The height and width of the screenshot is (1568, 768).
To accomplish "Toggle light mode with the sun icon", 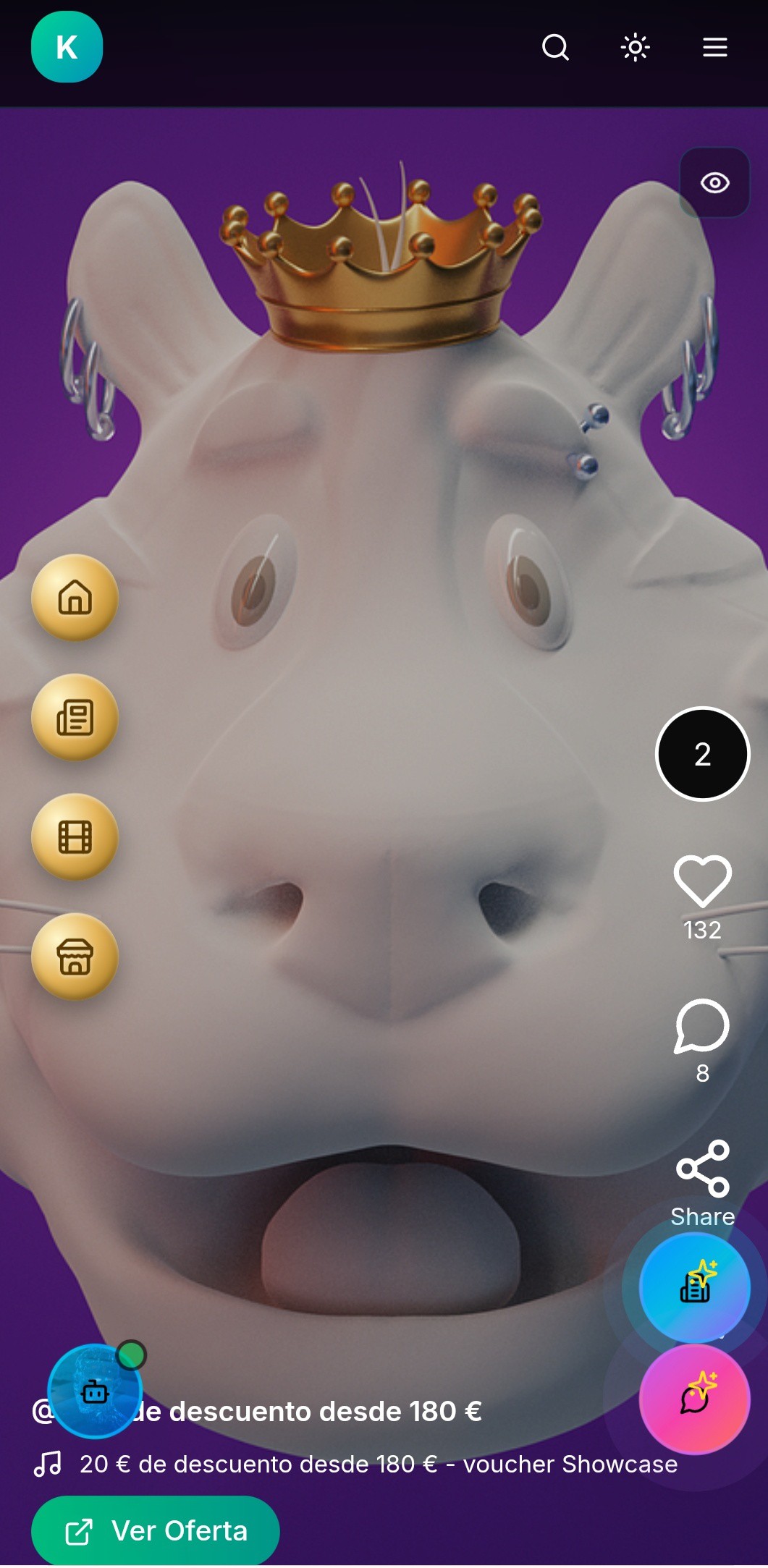I will [x=635, y=47].
